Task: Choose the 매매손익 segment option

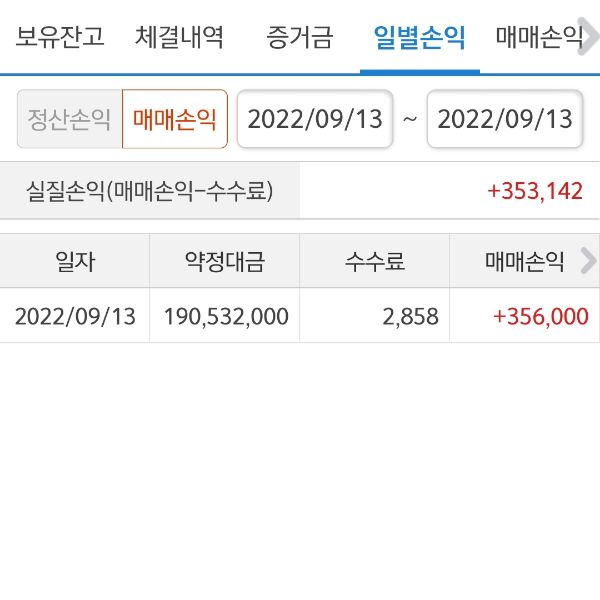Action: pyautogui.click(x=175, y=119)
